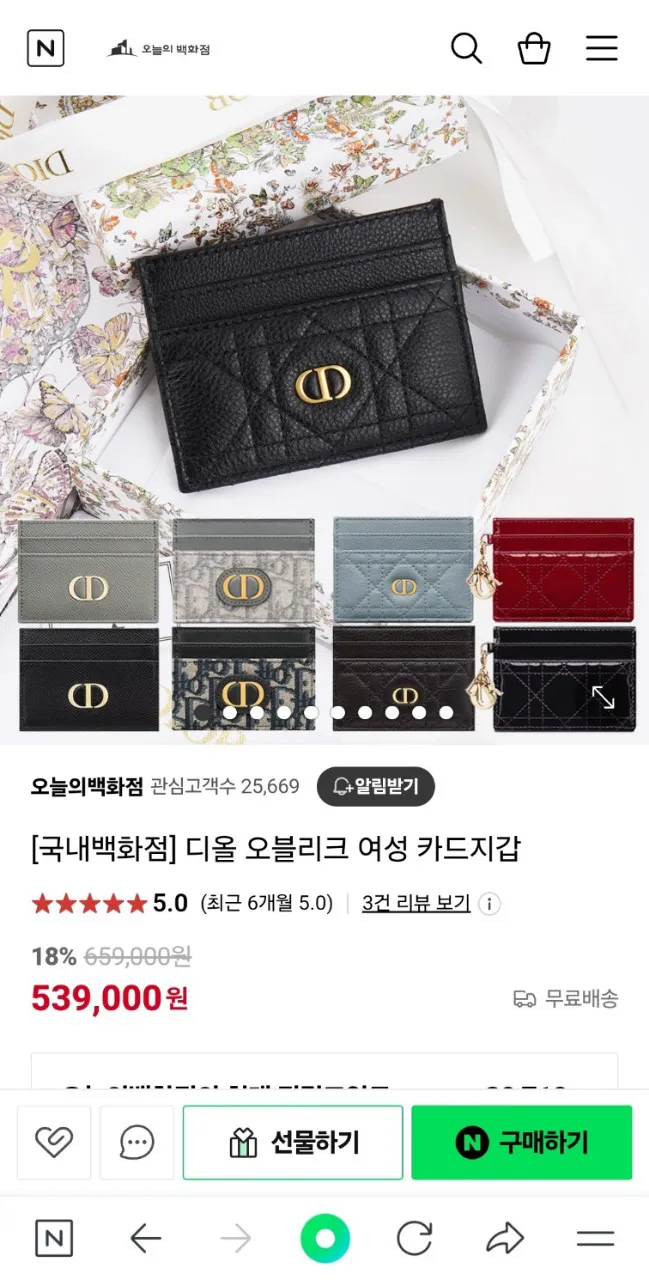Tap the 알림받기 notification button
This screenshot has height=1280, width=649.
point(376,786)
